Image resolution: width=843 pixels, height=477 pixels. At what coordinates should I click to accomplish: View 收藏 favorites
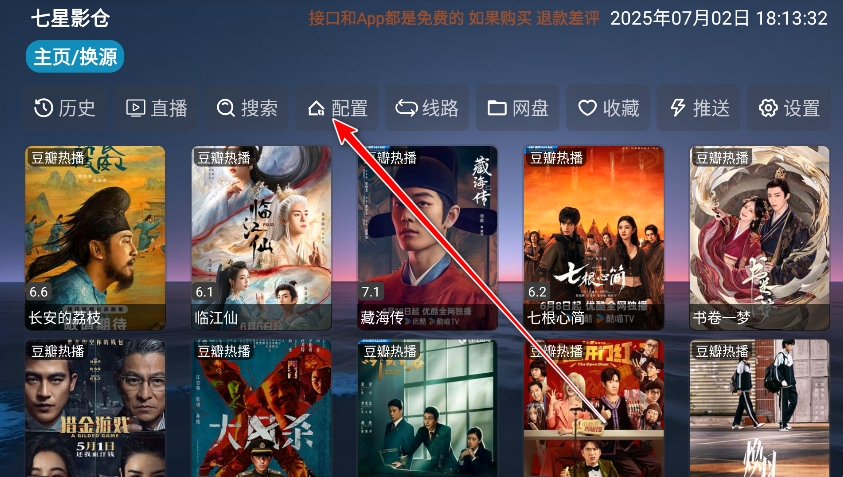tap(608, 108)
